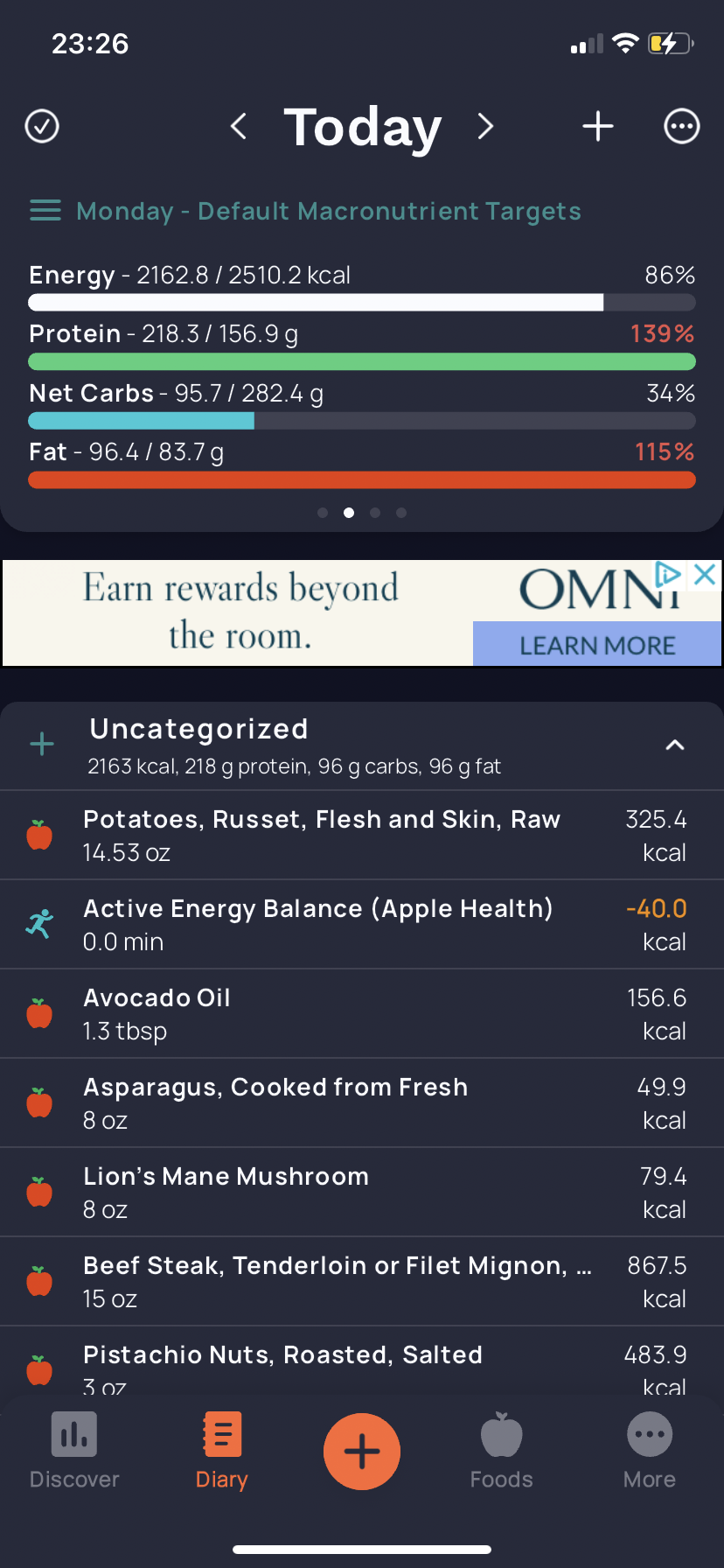Open the More tab
Viewport: 724px width, 1568px height.
(x=649, y=1451)
